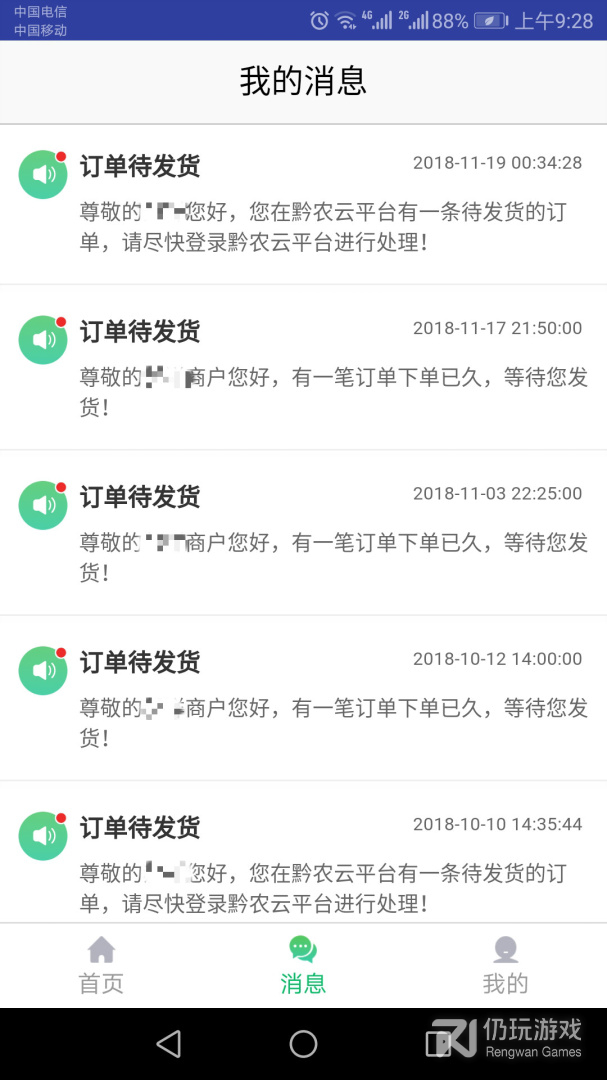Open the order message dated 2018-10-12 14:00:00

pos(303,698)
